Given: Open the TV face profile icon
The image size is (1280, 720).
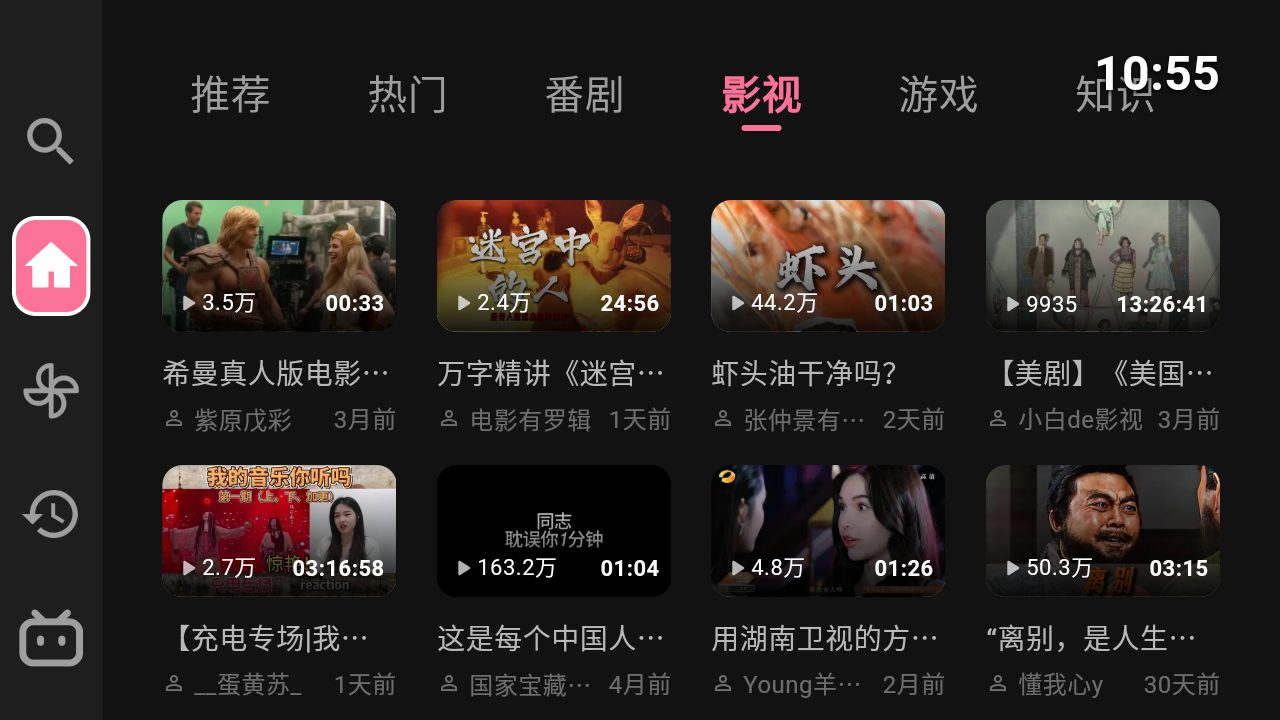Looking at the screenshot, I should tap(51, 638).
